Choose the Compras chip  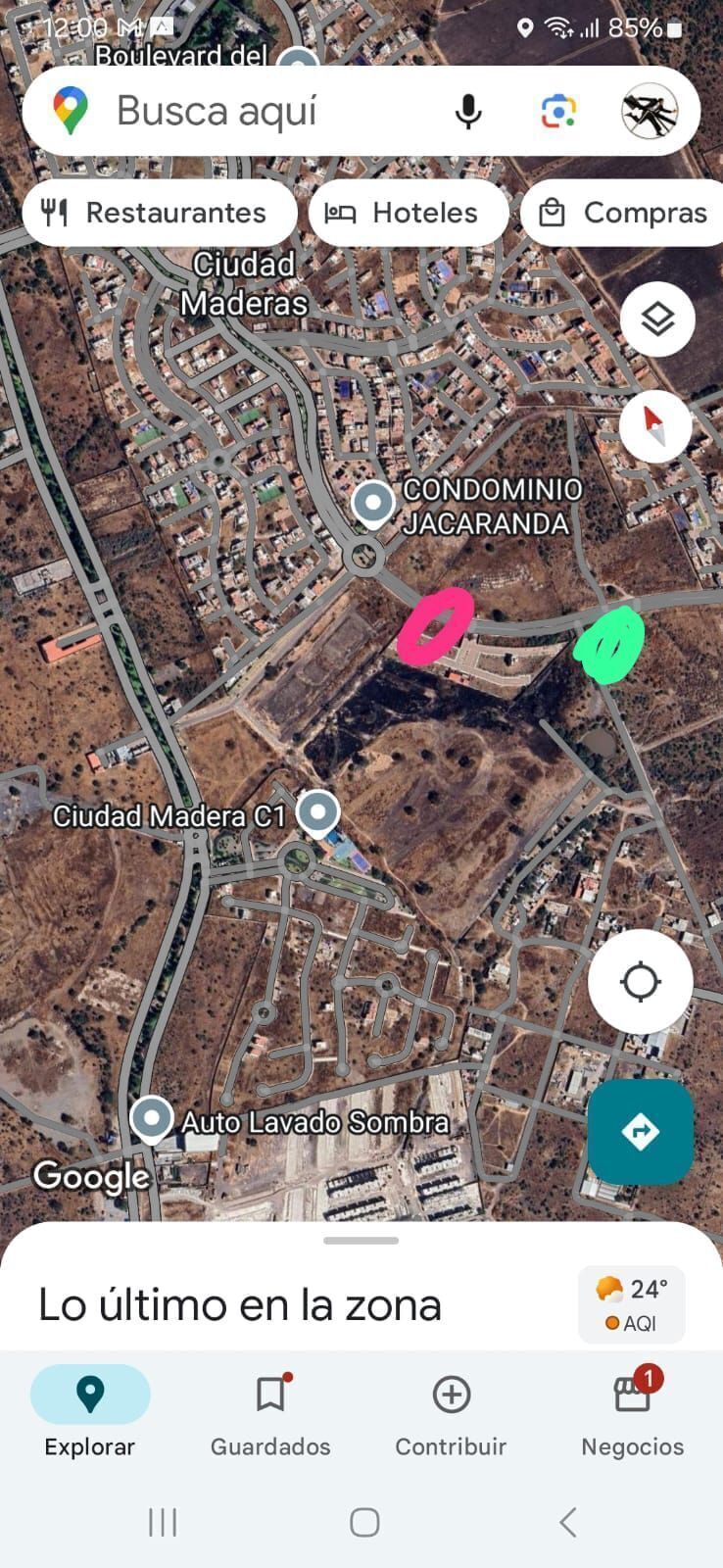tap(623, 213)
